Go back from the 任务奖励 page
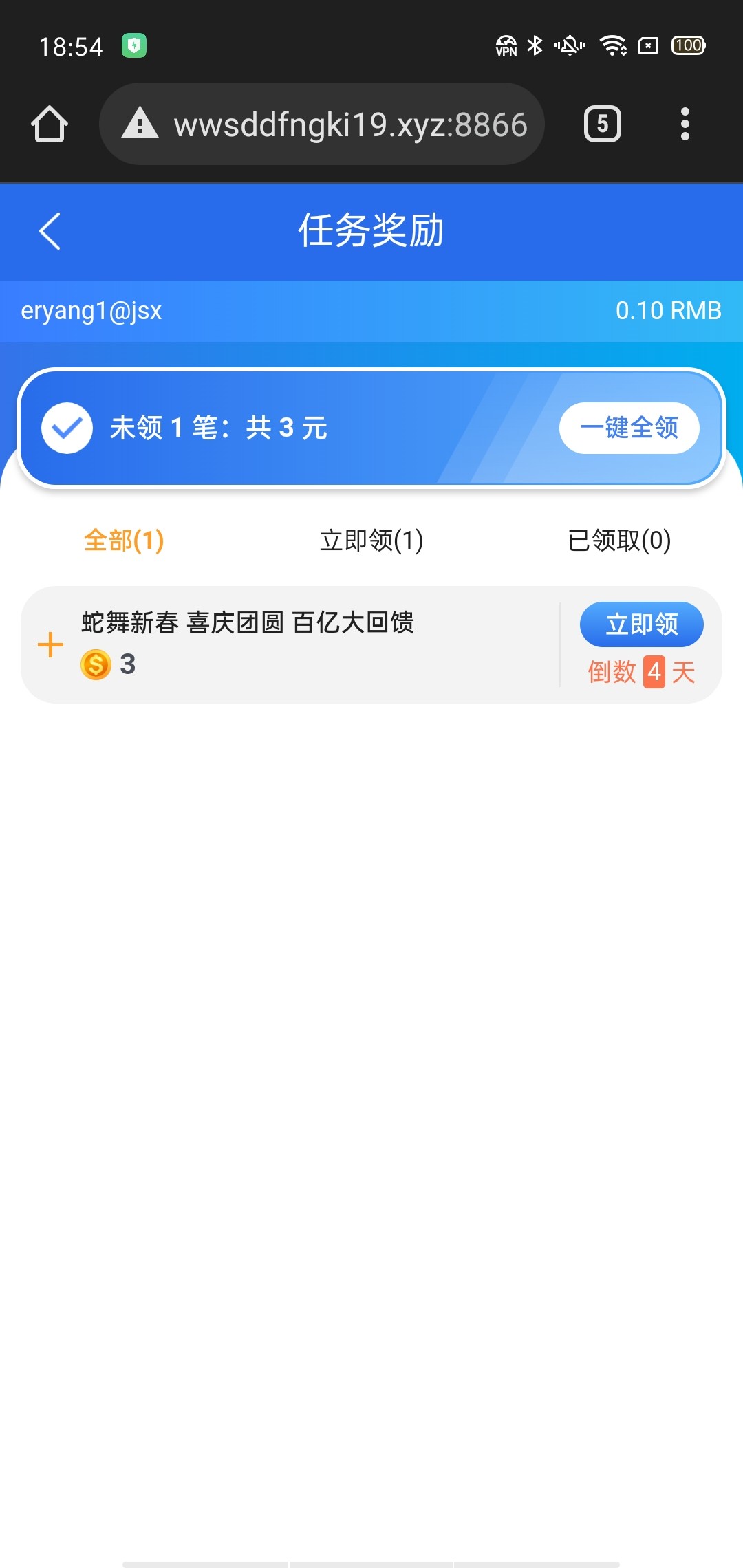The image size is (743, 1568). click(50, 231)
